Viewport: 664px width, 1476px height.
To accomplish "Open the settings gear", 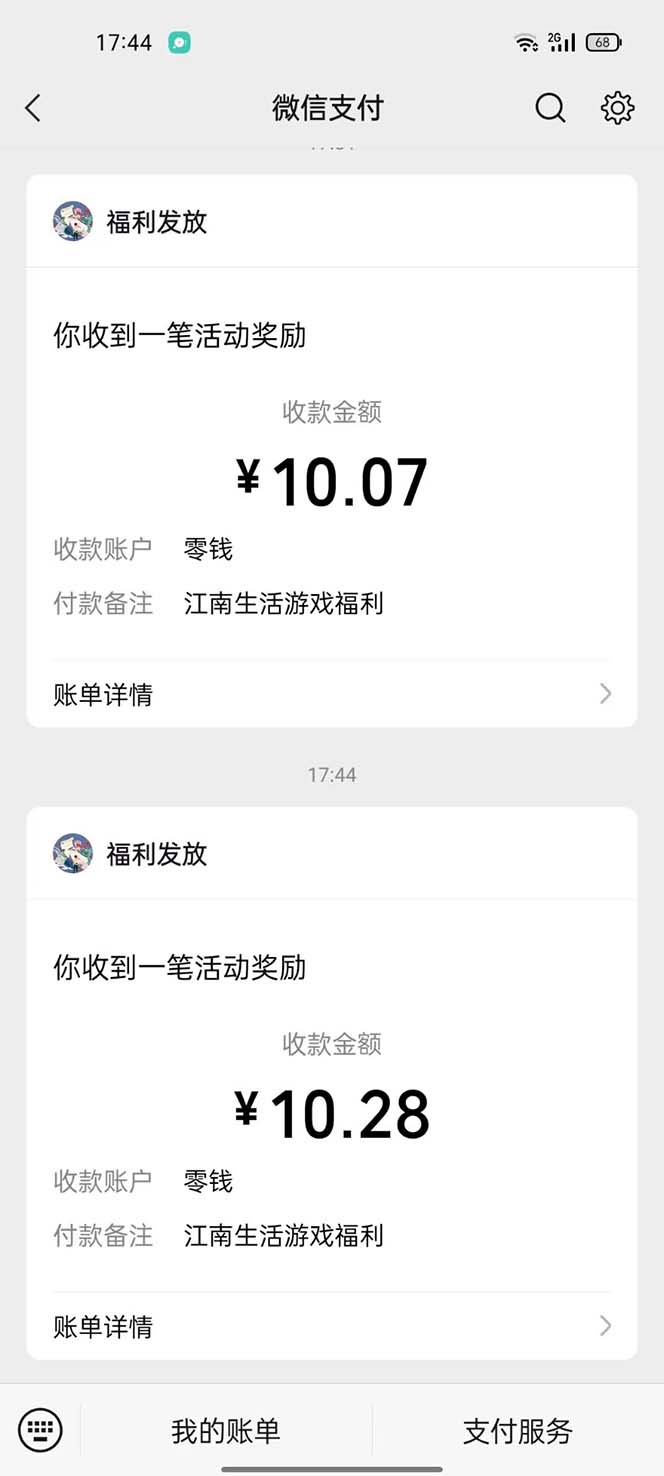I will point(617,108).
